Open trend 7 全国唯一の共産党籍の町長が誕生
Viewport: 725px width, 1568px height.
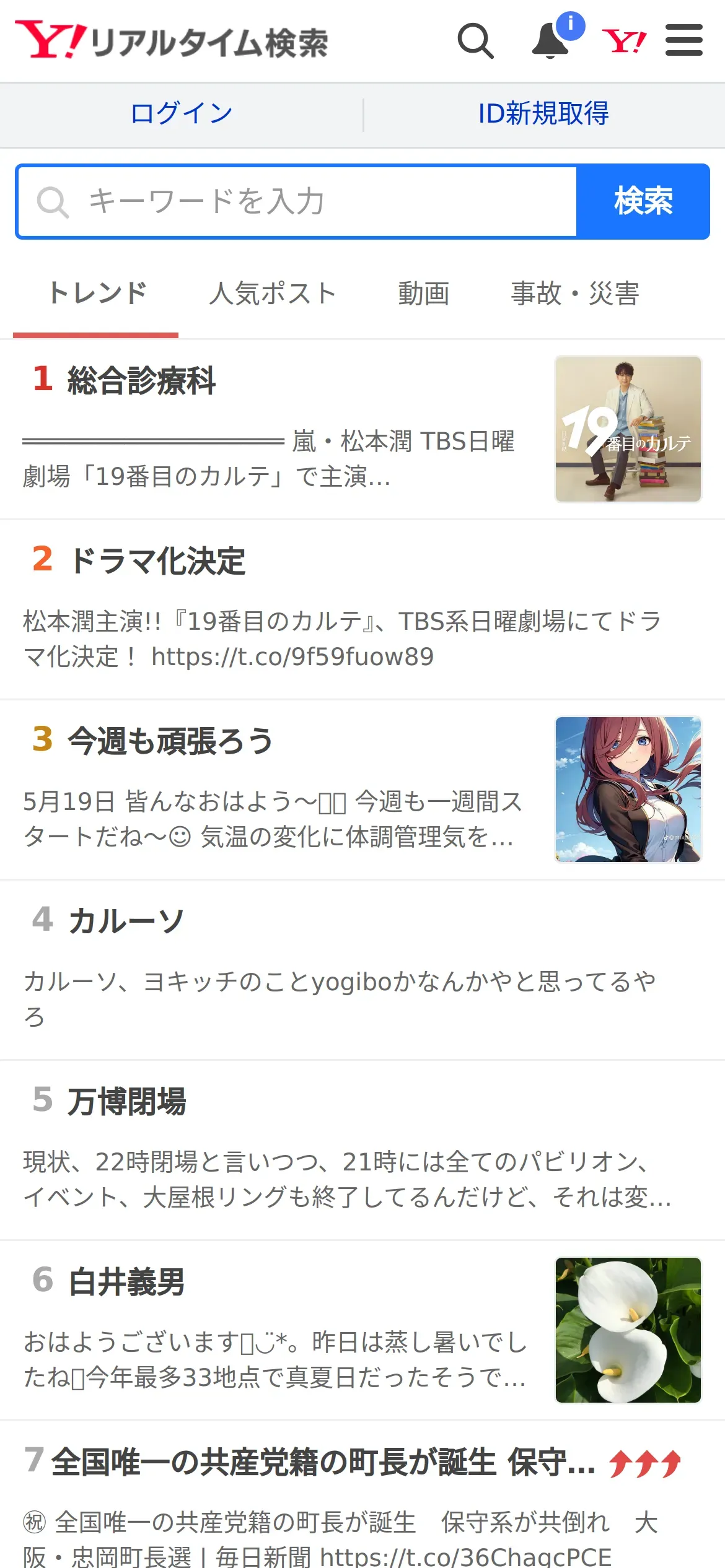point(362,1495)
